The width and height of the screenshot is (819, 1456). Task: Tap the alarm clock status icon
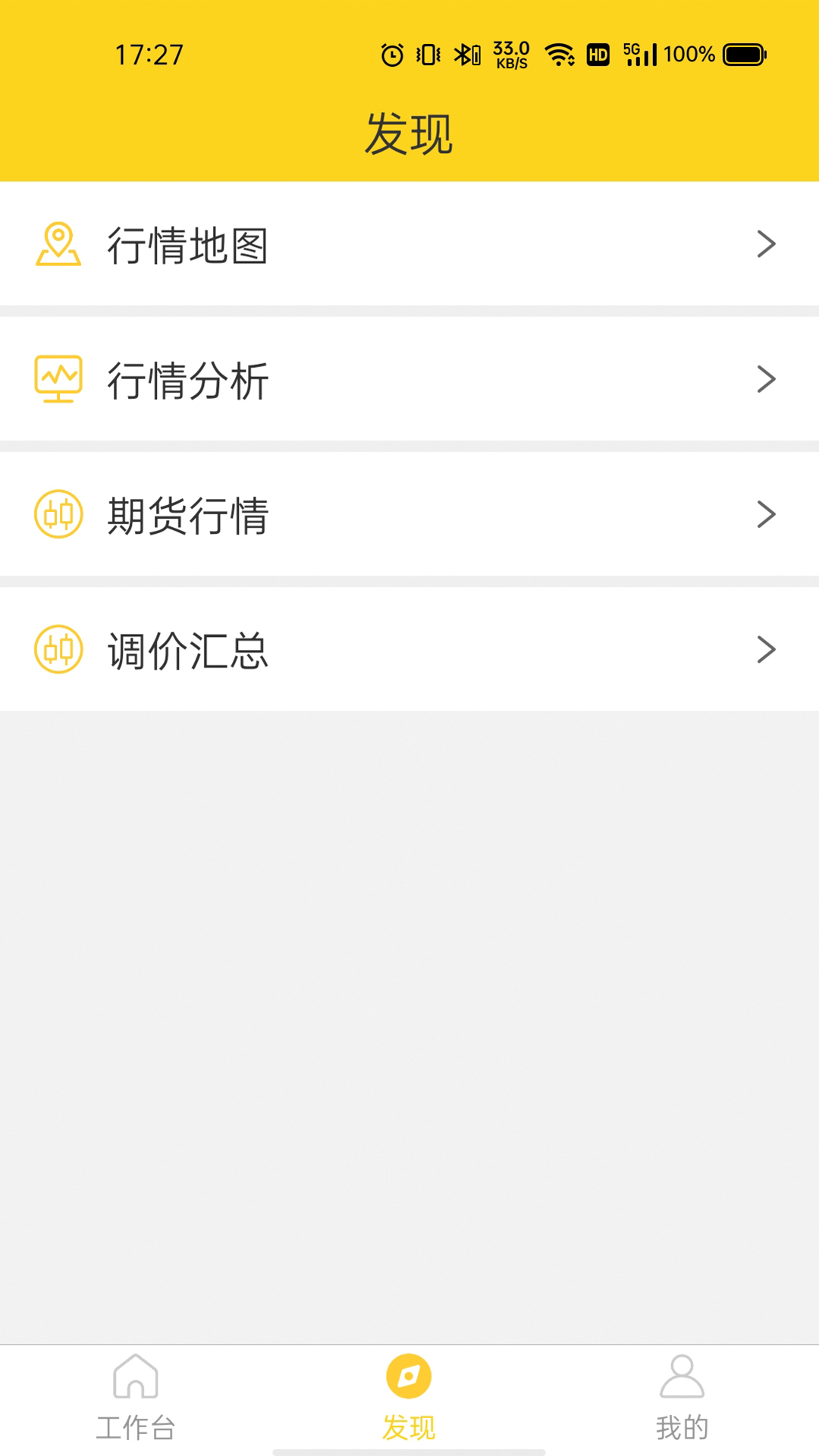click(x=390, y=55)
